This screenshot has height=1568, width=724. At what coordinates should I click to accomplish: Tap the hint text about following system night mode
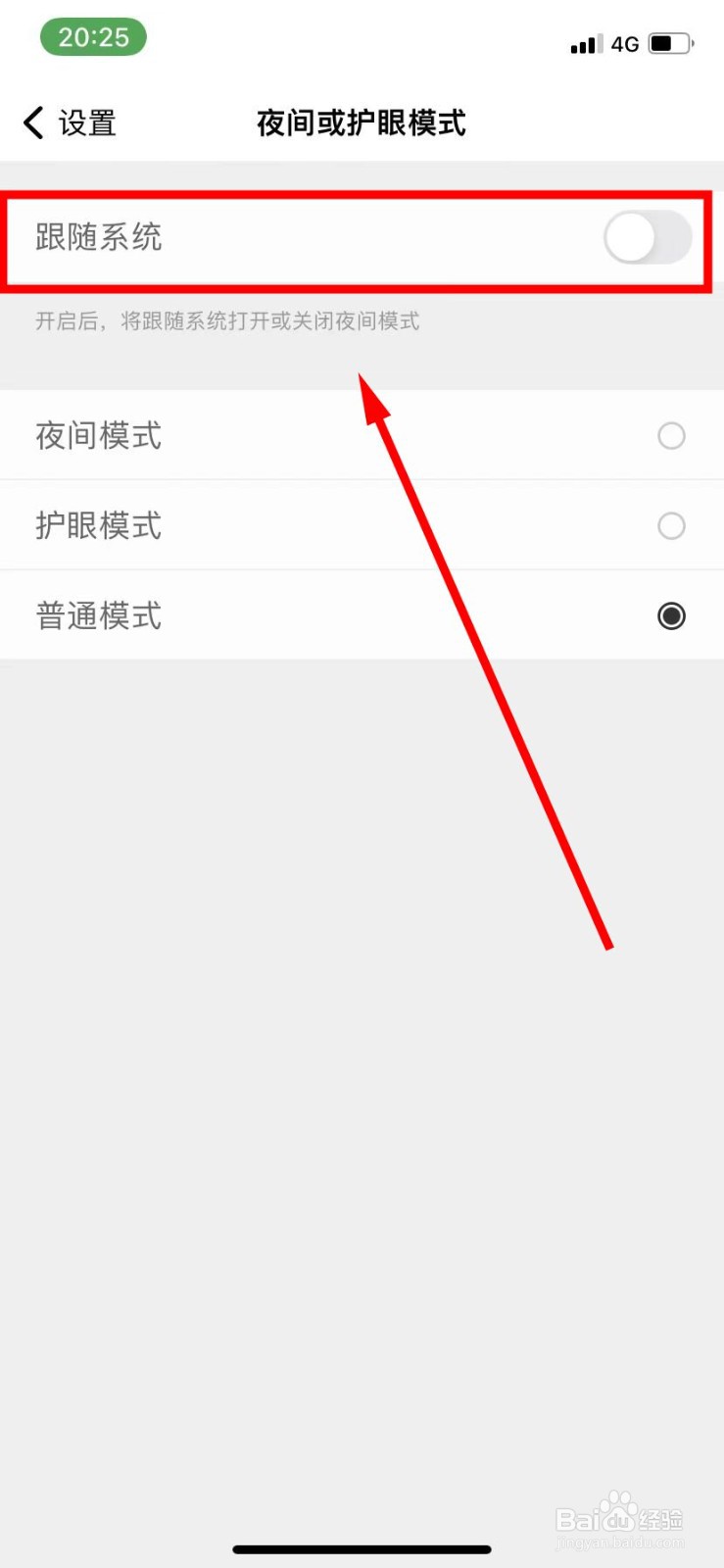click(x=224, y=321)
